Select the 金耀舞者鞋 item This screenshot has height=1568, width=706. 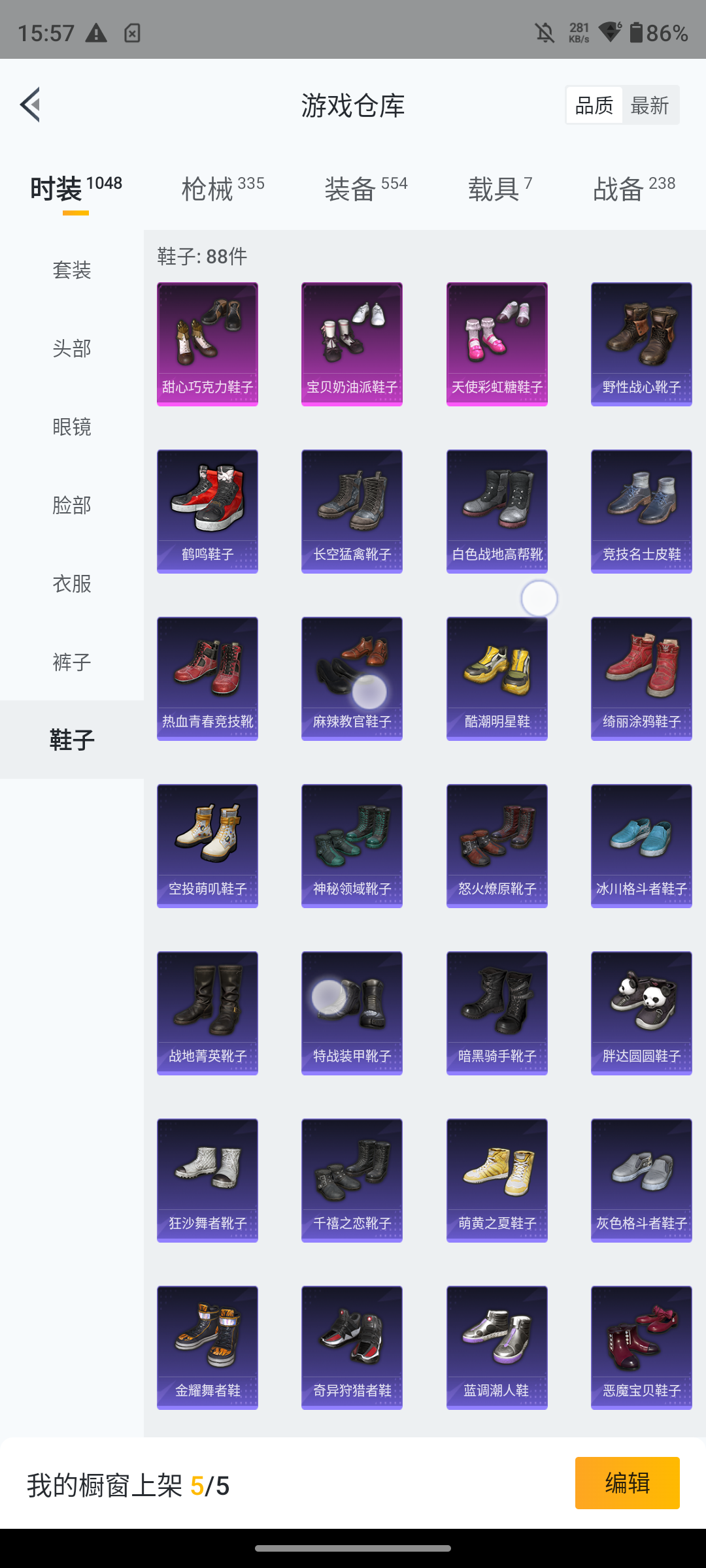207,1347
